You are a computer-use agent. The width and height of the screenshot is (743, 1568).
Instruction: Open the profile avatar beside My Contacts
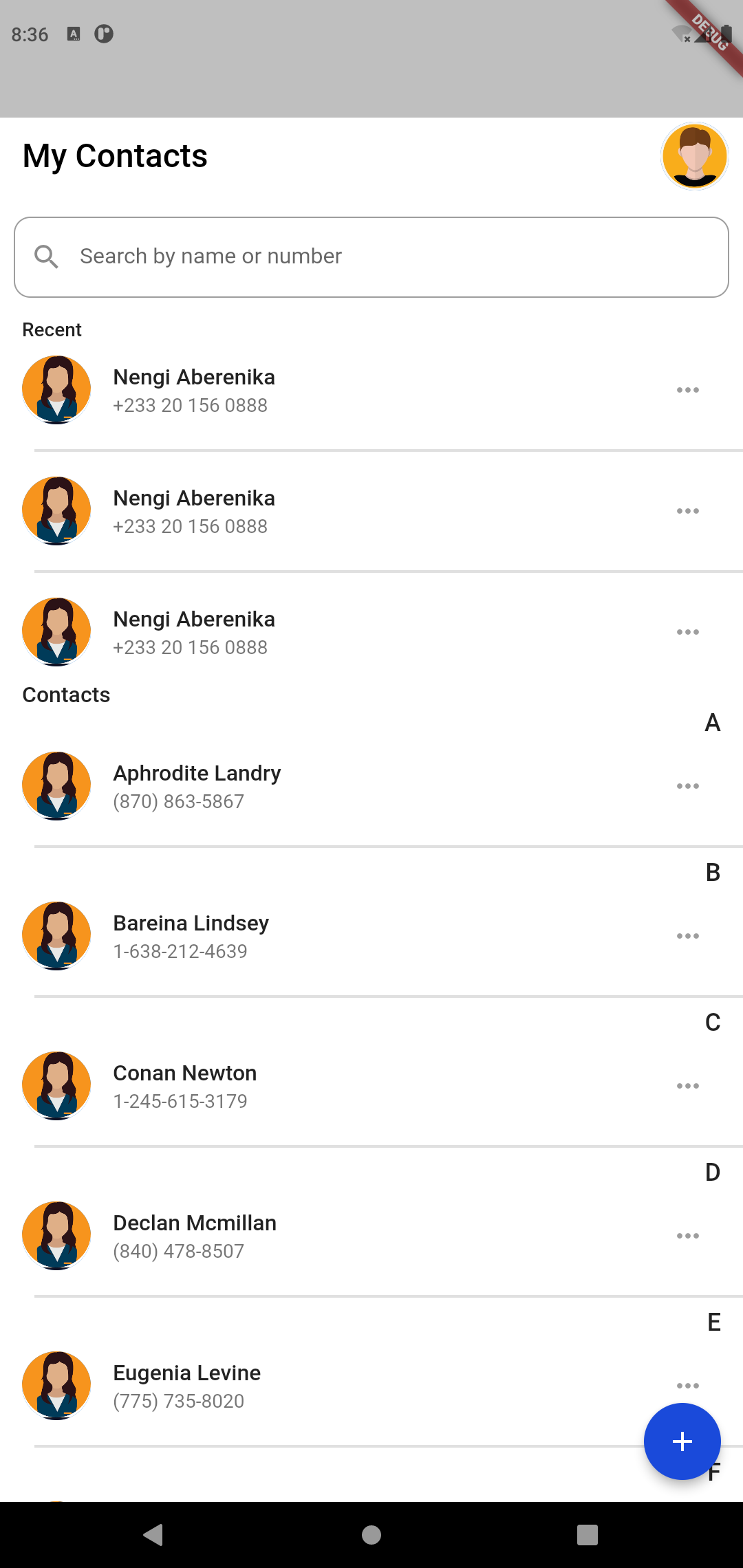(694, 156)
